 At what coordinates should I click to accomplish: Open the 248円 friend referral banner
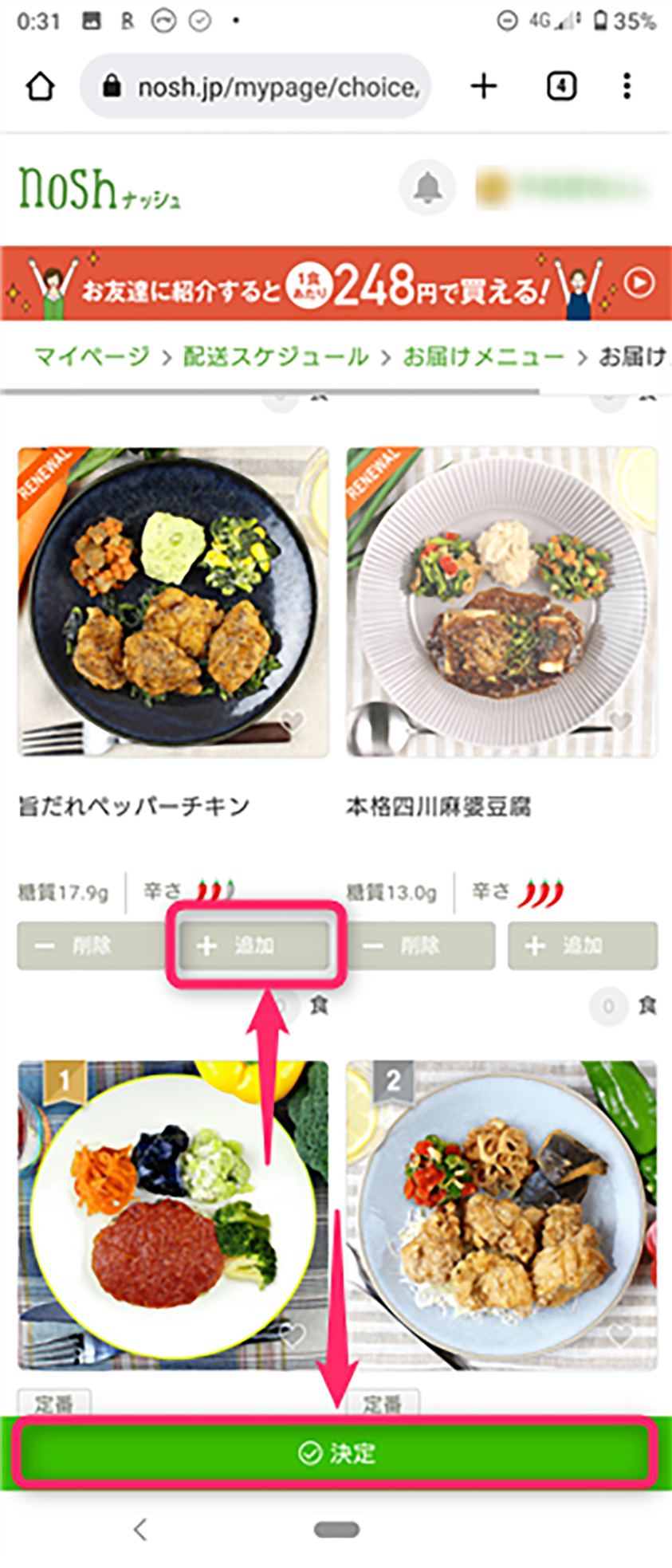click(x=336, y=284)
